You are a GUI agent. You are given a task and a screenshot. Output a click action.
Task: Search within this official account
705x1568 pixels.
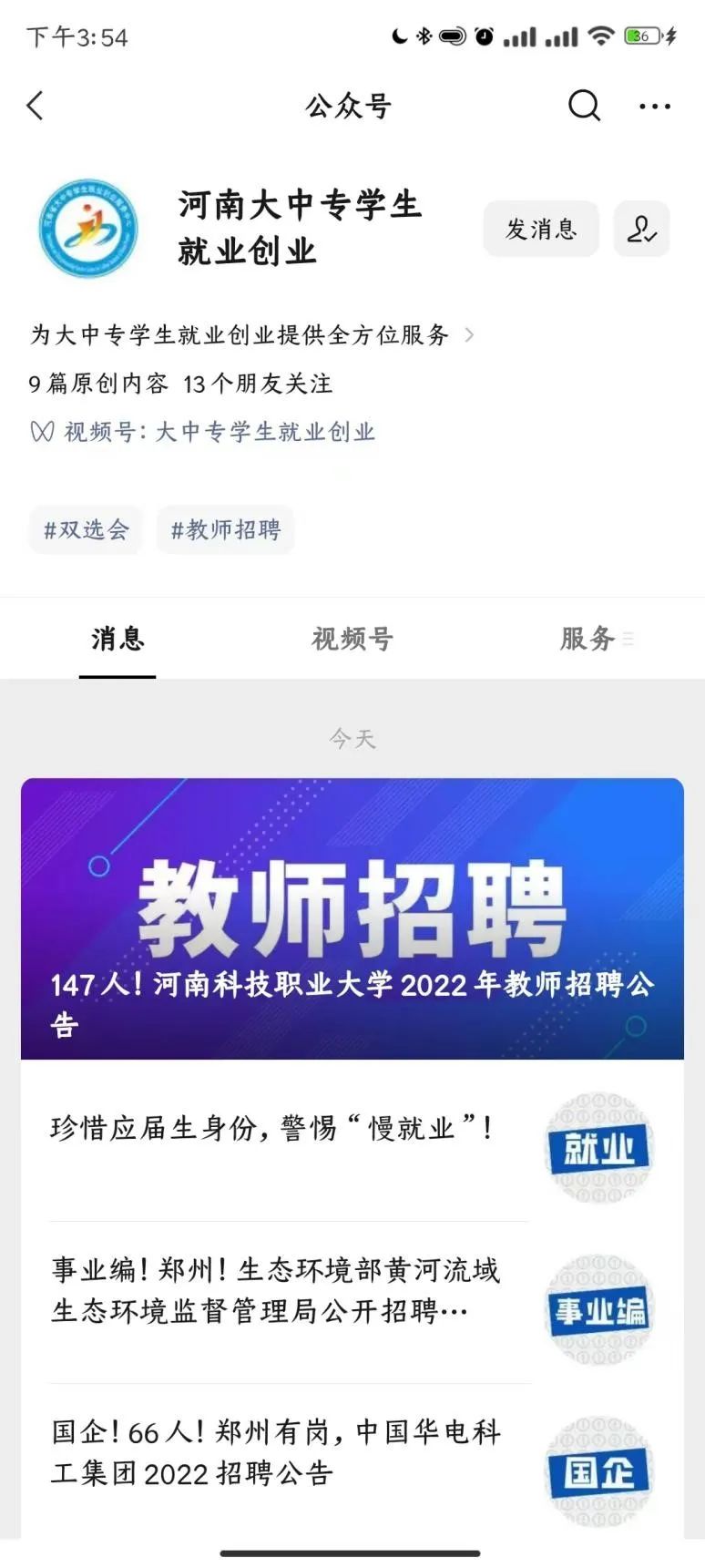coord(584,107)
